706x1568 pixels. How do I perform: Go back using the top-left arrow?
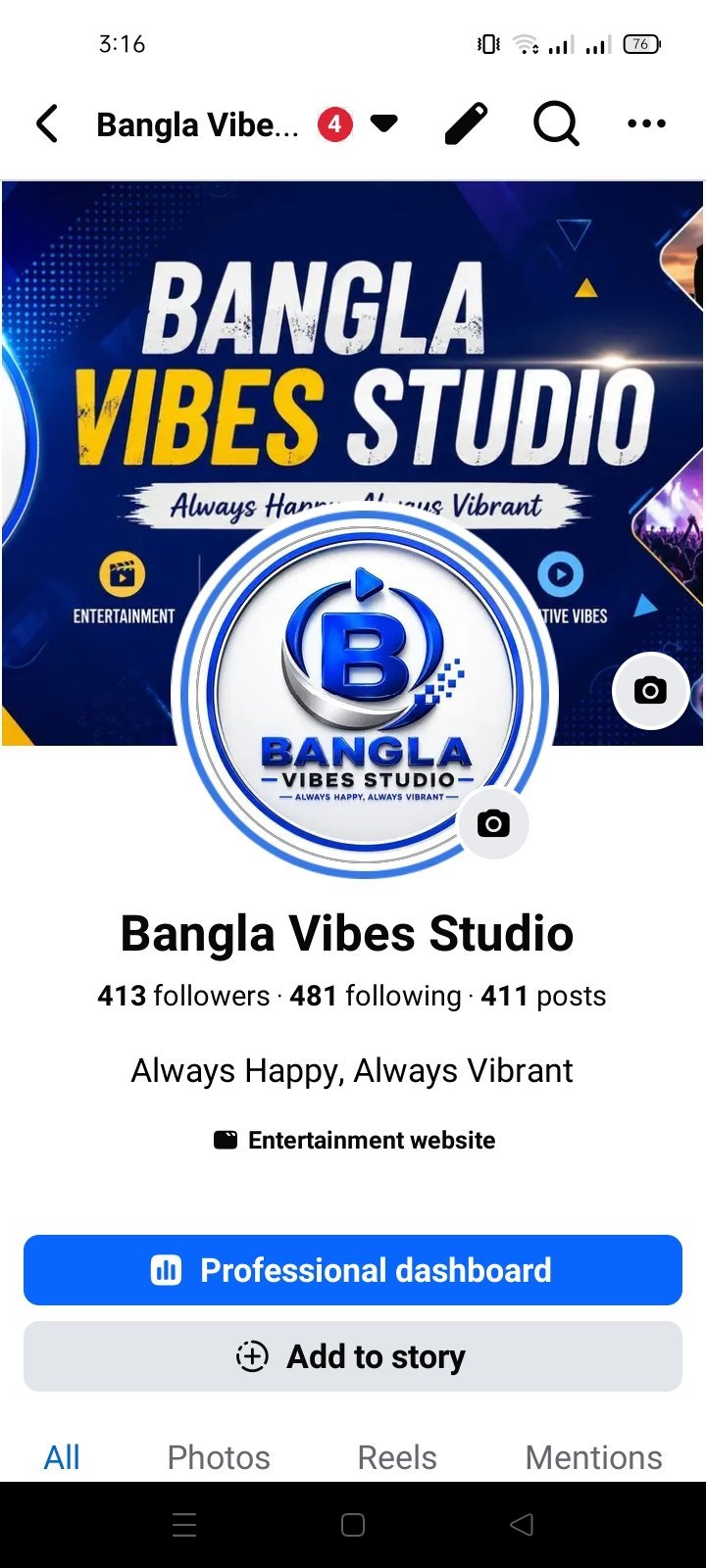click(x=47, y=124)
